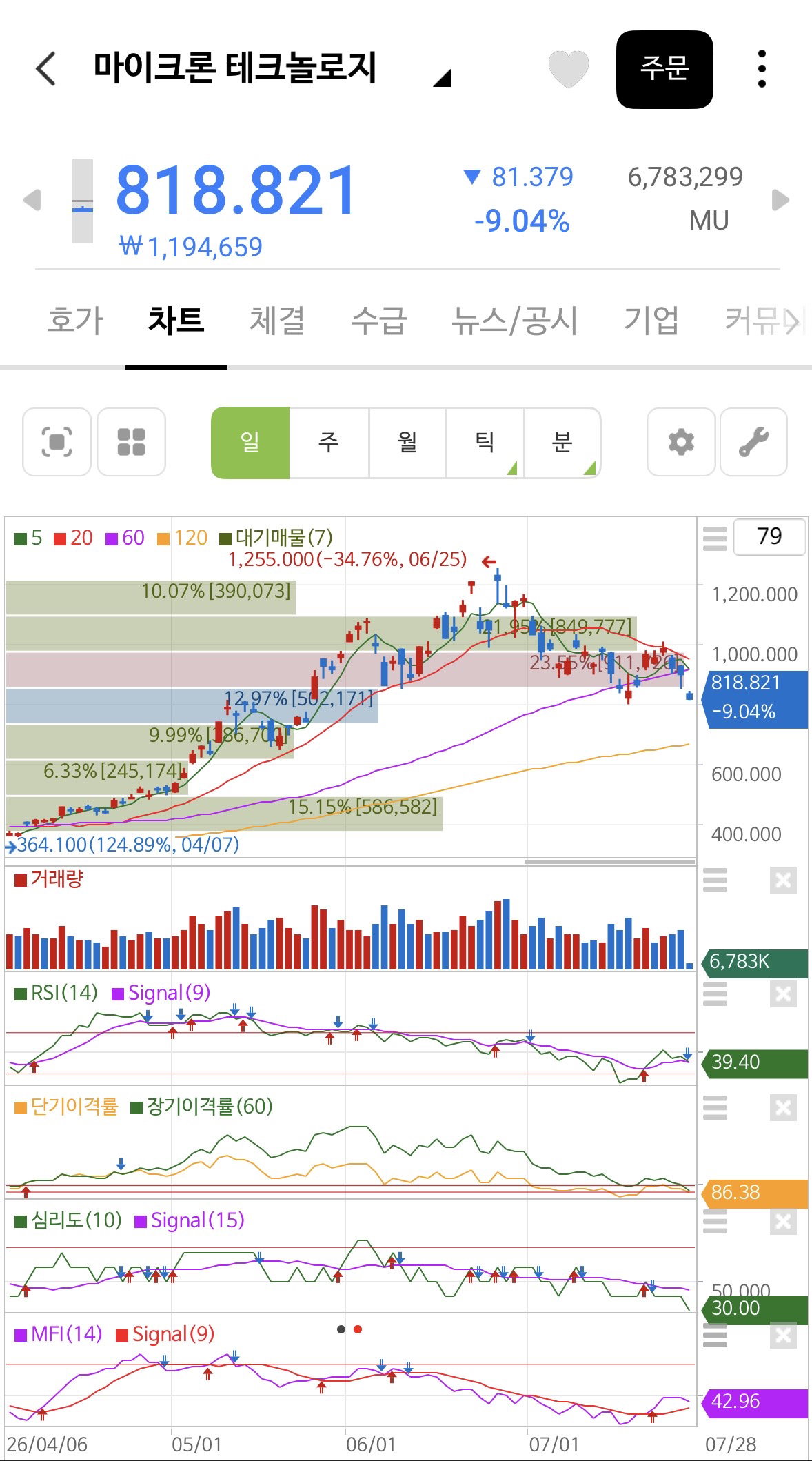Switch to the 호가 tab
Viewport: 812px width, 1461px height.
(75, 321)
